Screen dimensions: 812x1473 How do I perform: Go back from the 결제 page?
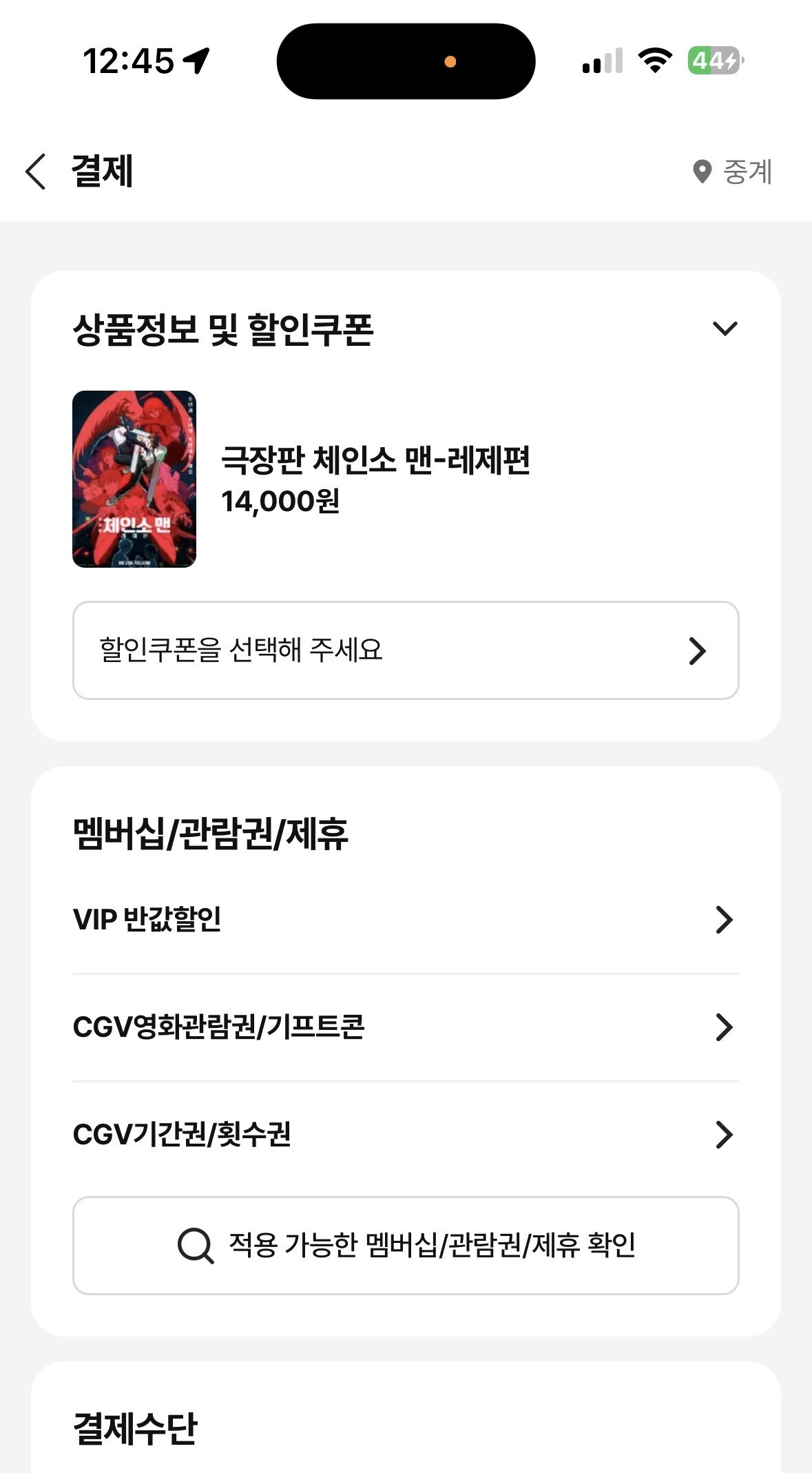pos(36,172)
